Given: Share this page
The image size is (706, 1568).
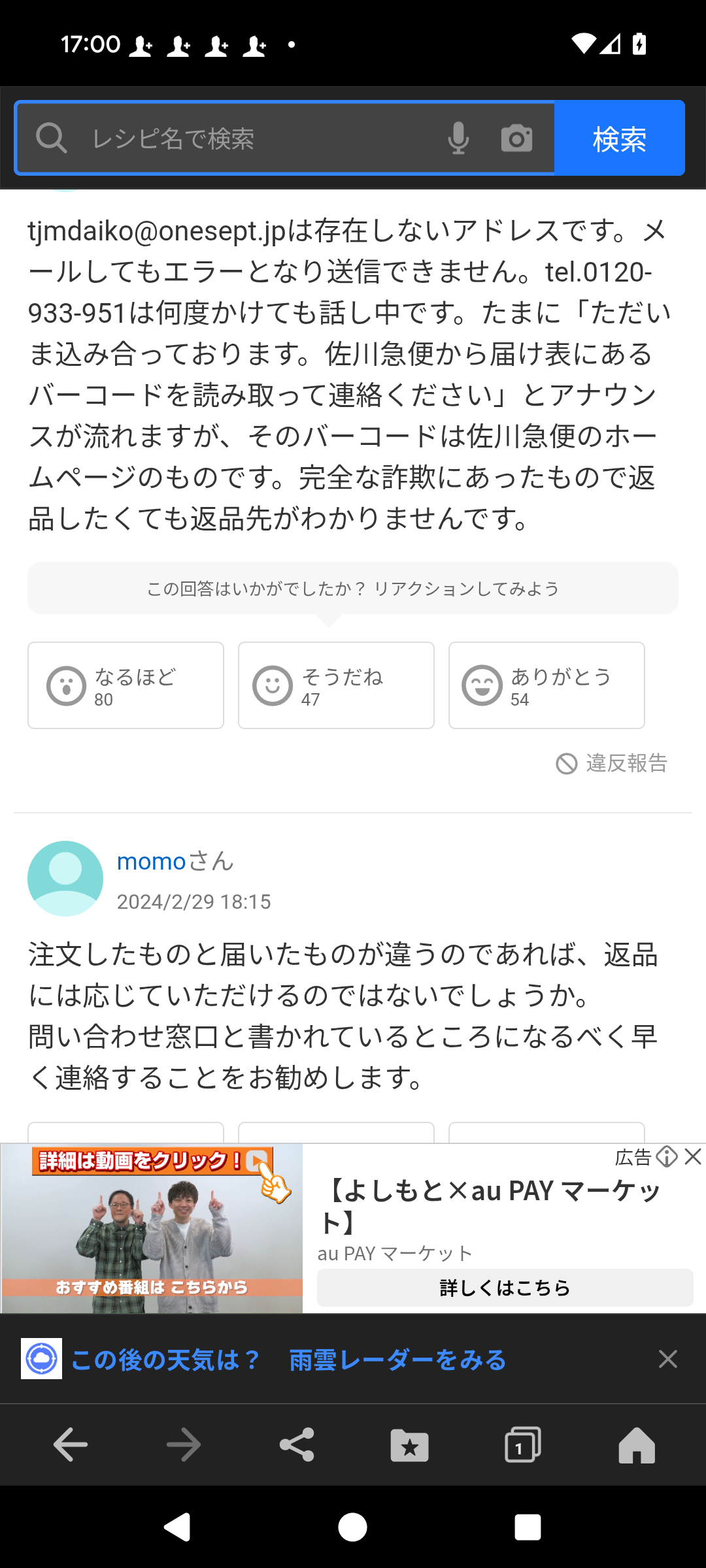Looking at the screenshot, I should 297,1445.
